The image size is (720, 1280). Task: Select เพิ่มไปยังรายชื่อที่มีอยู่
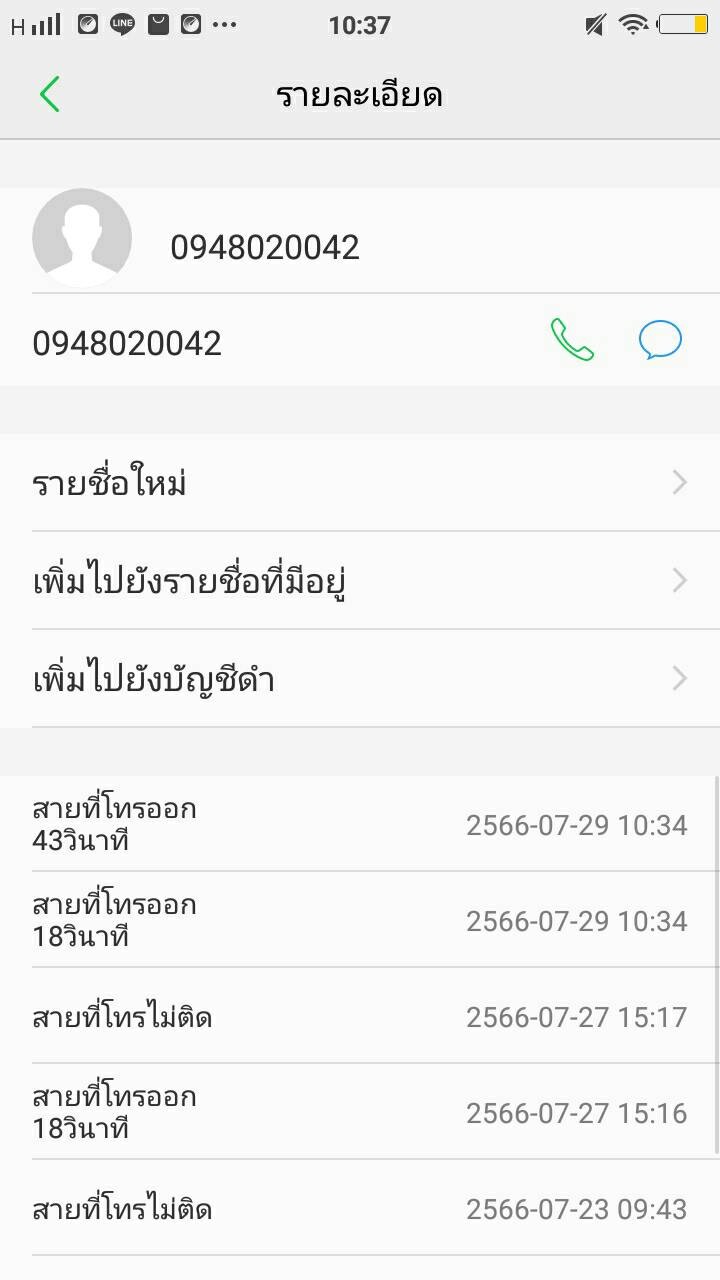pos(360,581)
